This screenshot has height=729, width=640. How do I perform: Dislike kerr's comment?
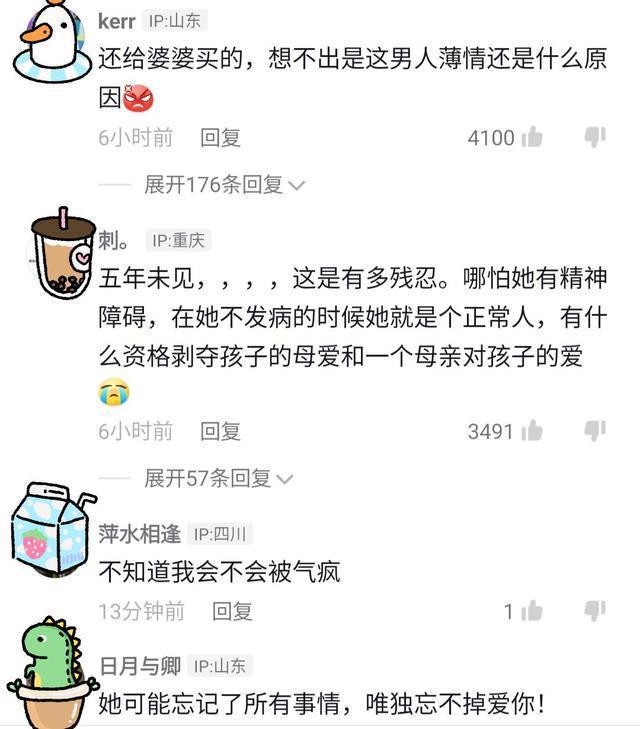(596, 137)
